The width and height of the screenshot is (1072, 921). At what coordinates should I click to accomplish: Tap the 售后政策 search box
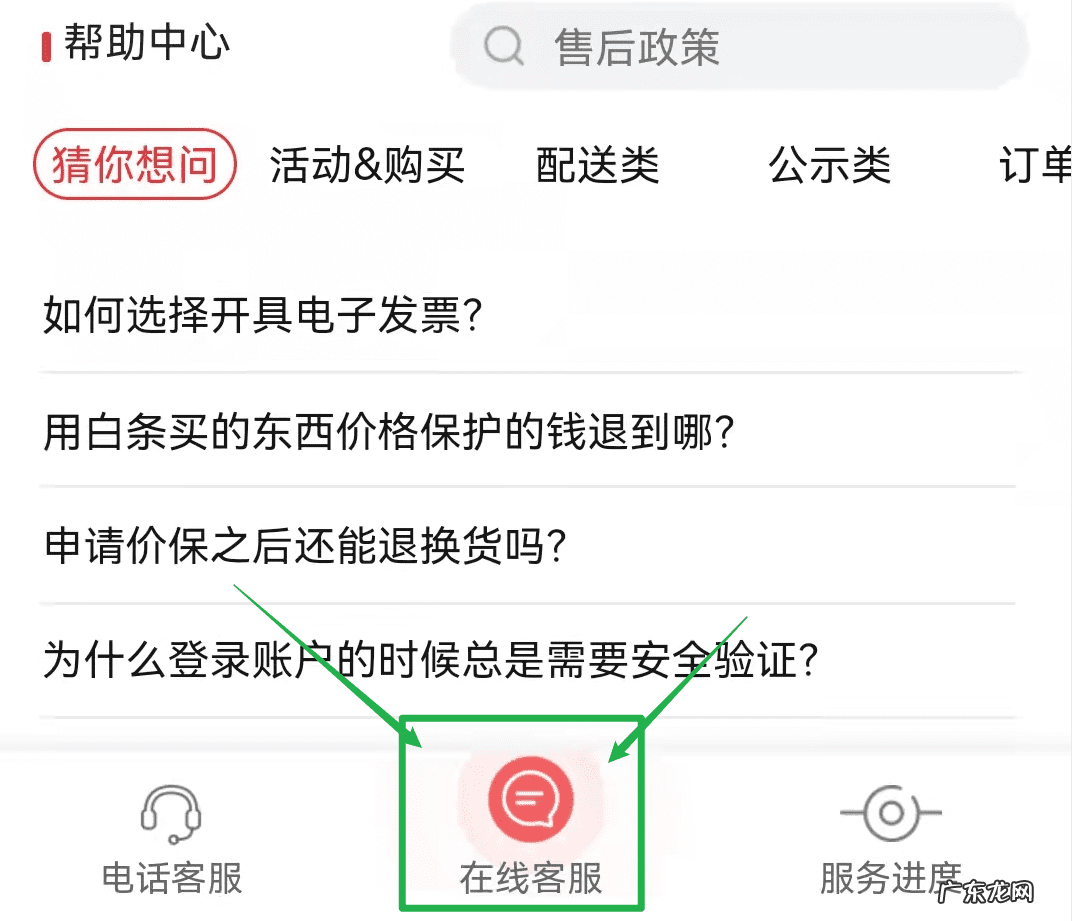[738, 47]
